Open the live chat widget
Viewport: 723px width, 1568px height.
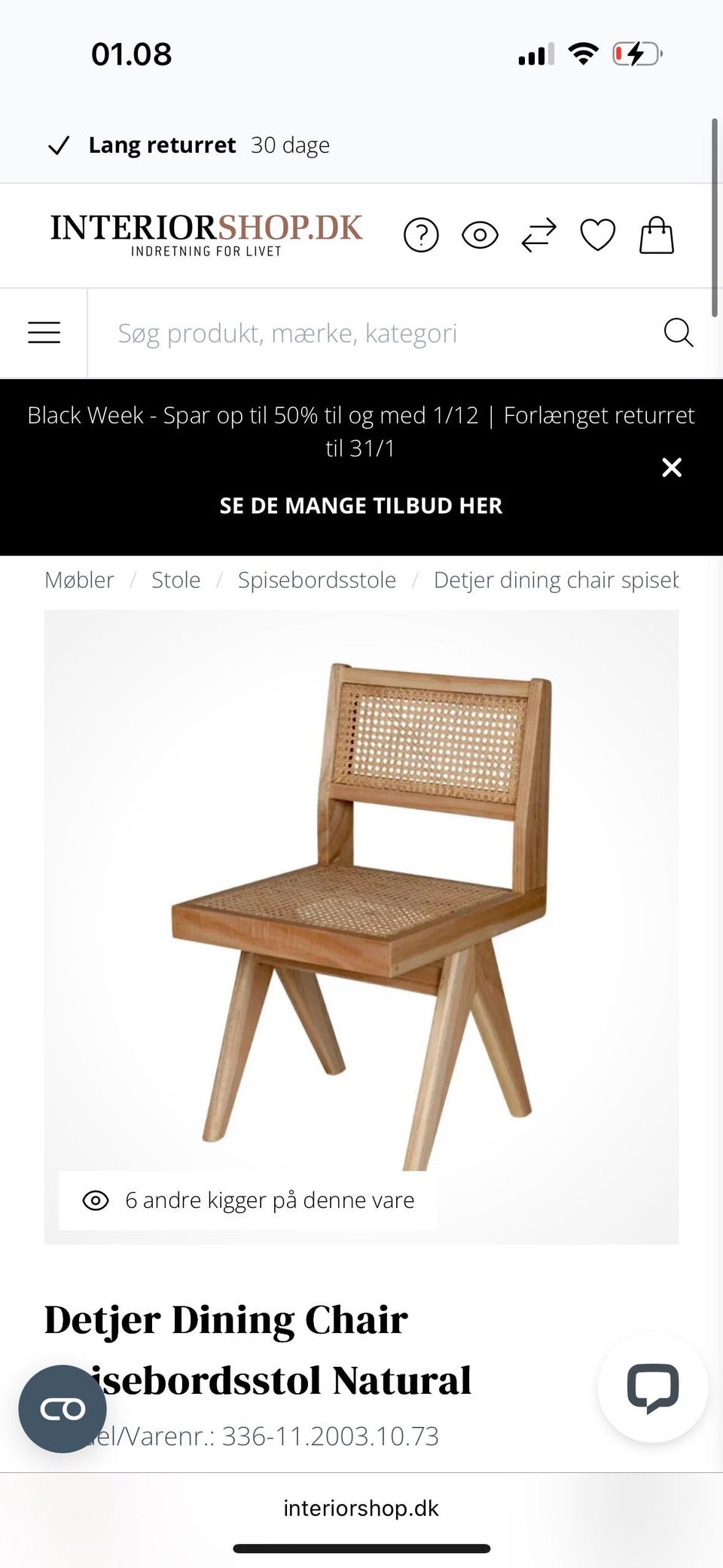(652, 1390)
